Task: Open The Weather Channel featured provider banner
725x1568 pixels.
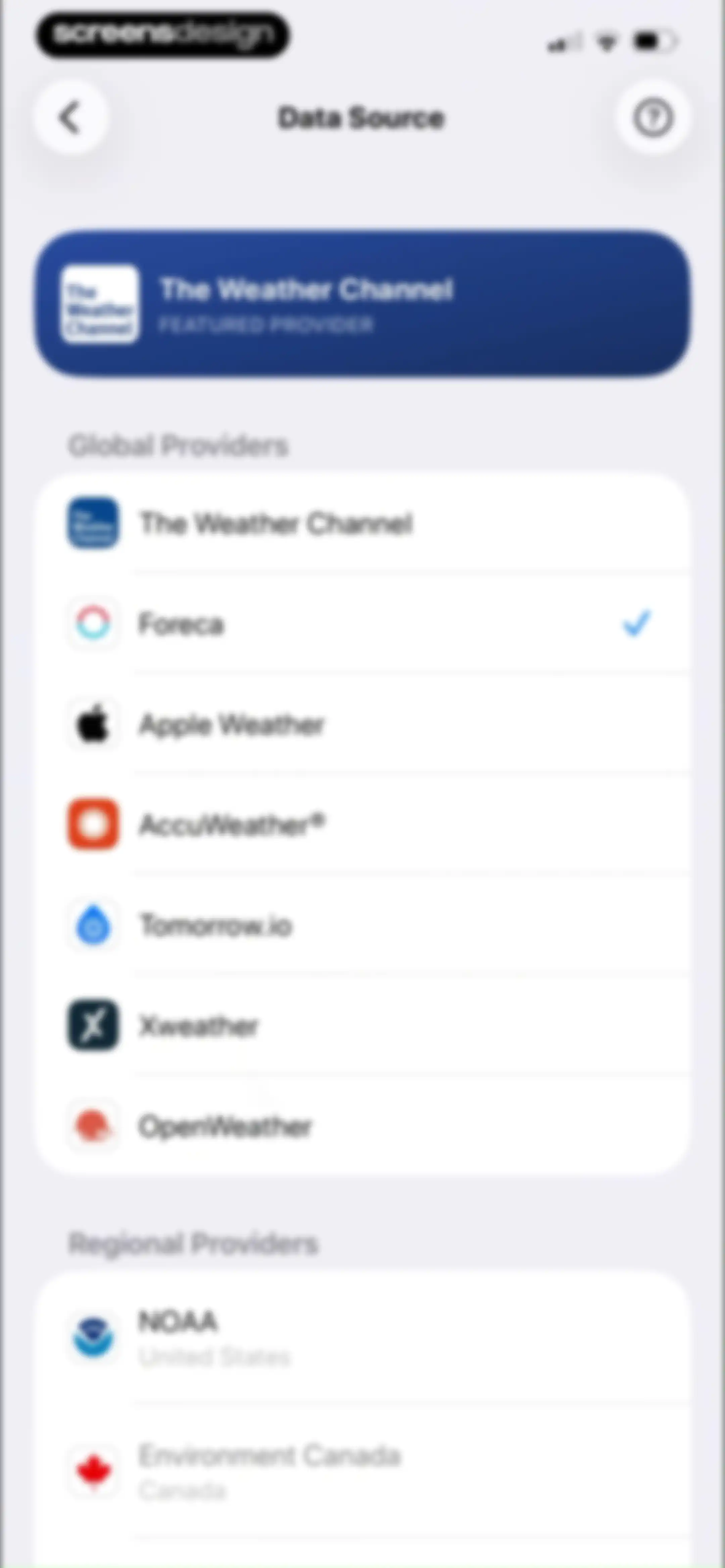Action: coord(363,304)
